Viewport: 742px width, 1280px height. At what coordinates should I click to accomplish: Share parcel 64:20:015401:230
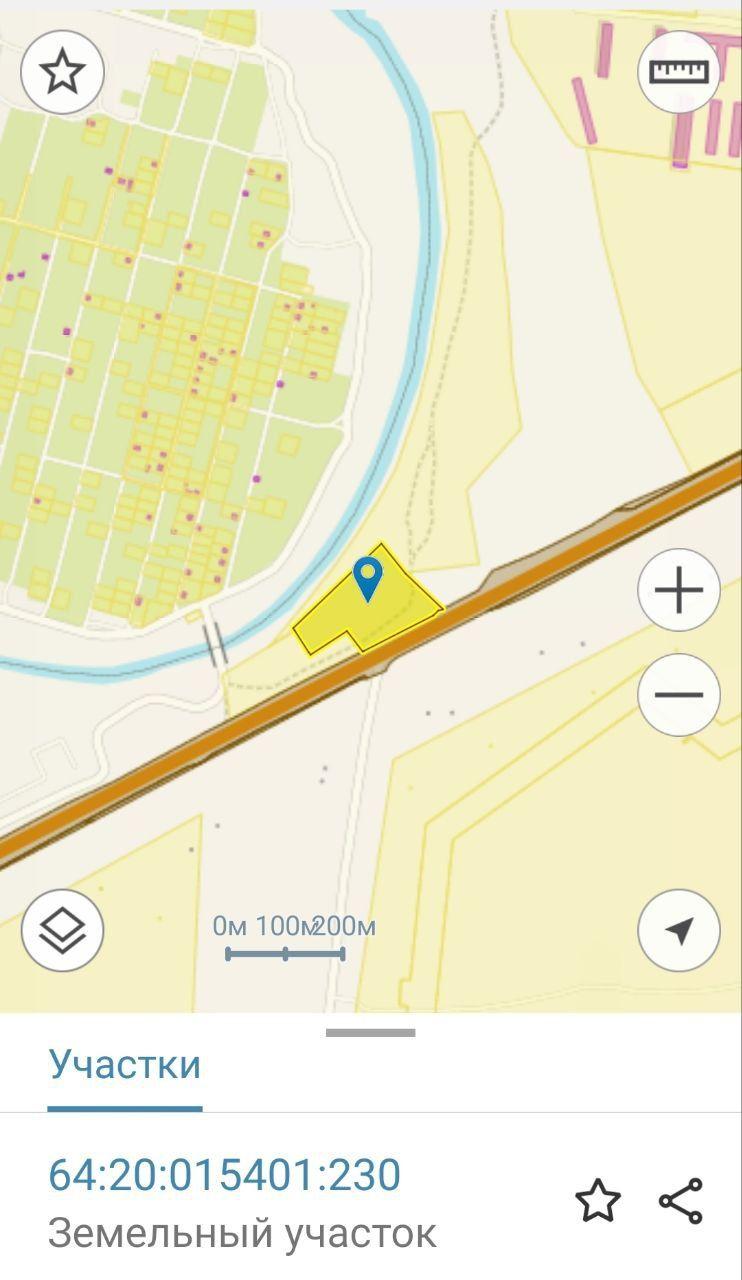(681, 1200)
